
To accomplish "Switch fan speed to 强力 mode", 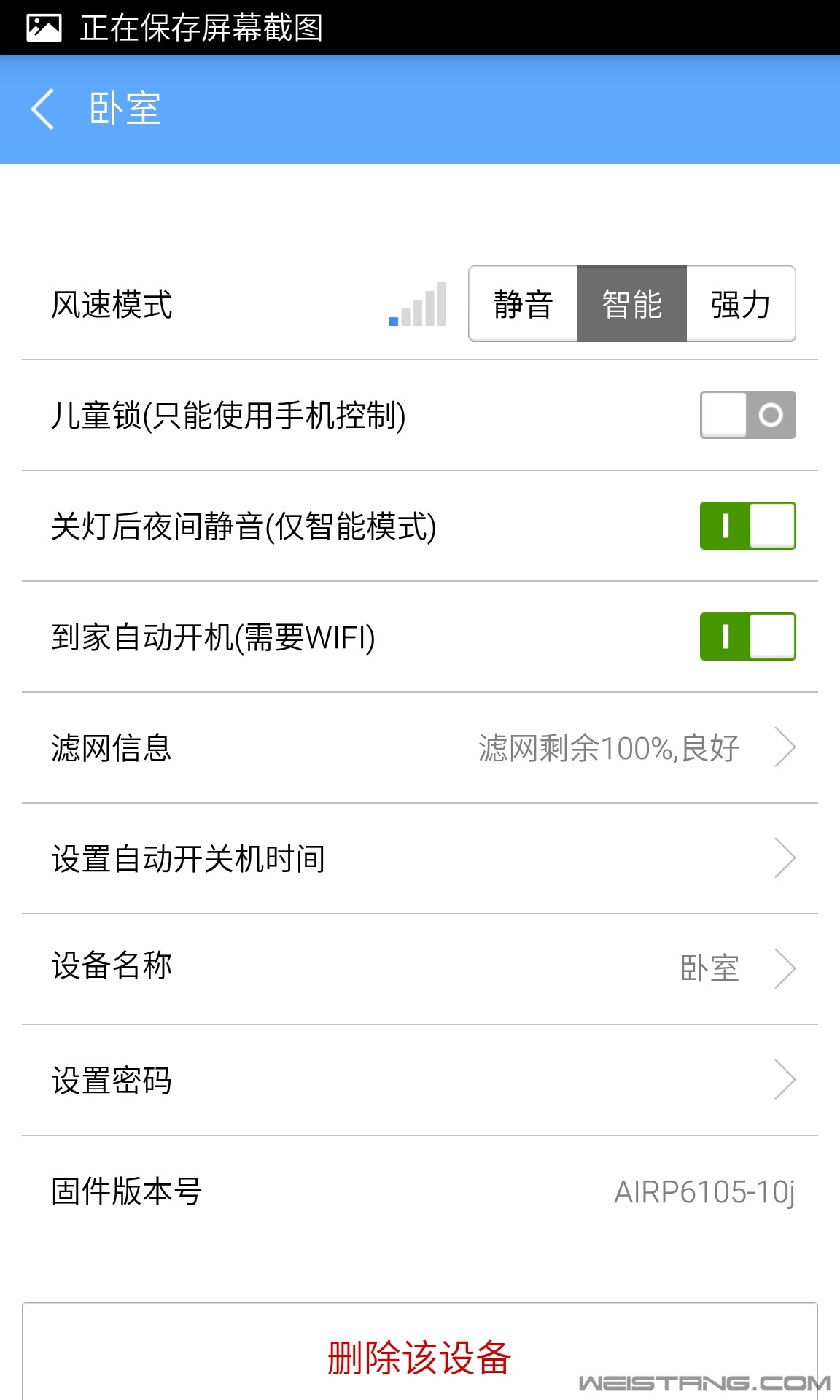I will click(x=740, y=304).
